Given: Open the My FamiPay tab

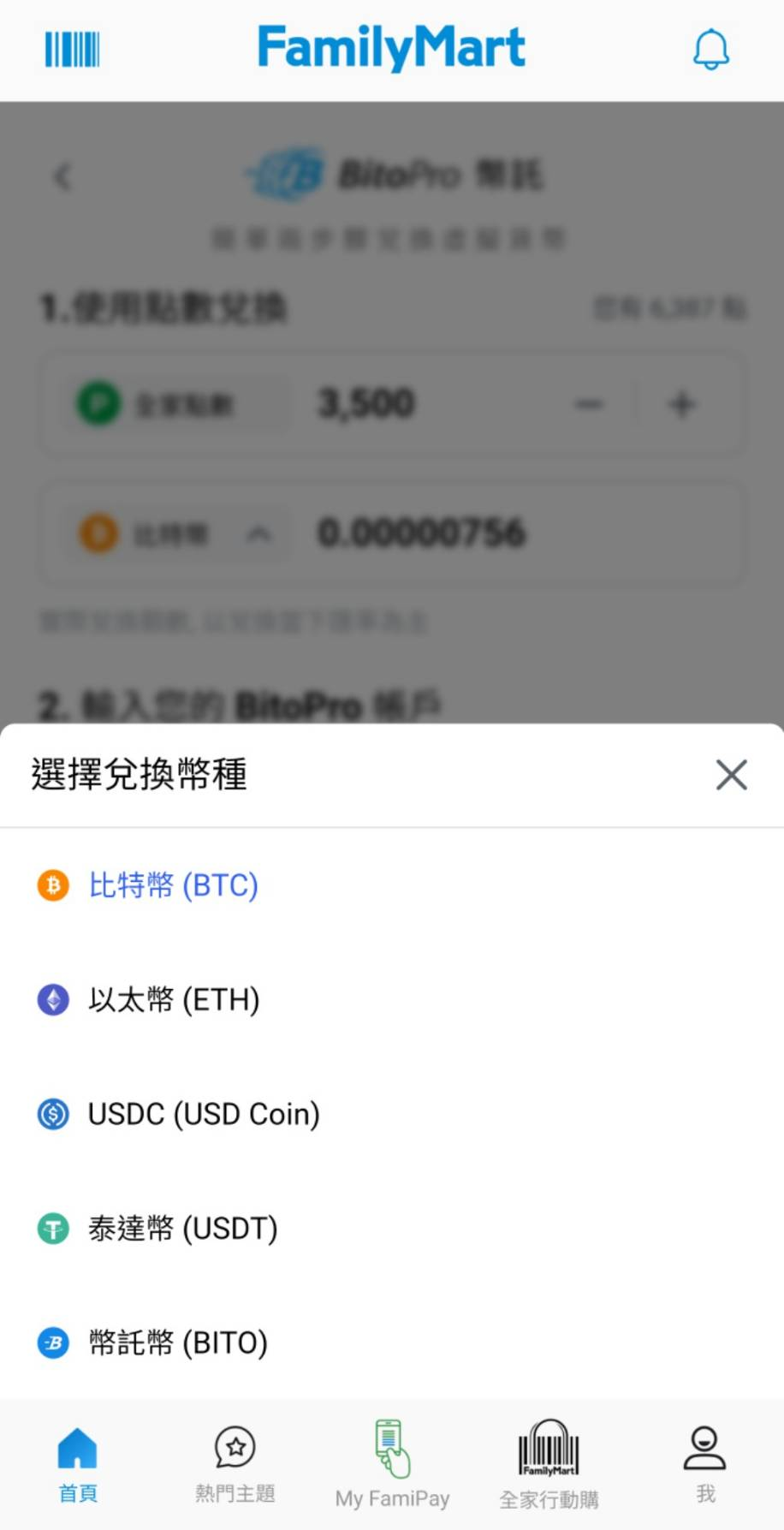Looking at the screenshot, I should (392, 1465).
